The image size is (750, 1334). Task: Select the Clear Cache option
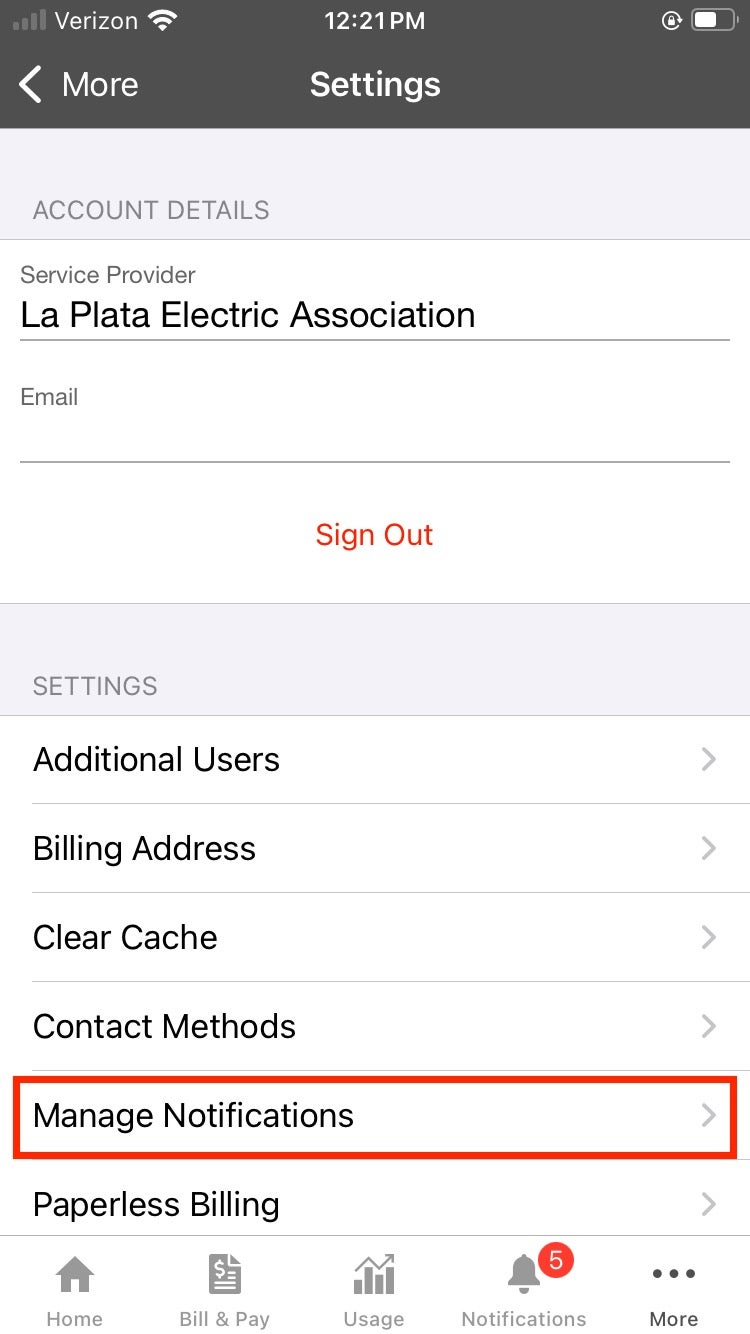tap(375, 938)
